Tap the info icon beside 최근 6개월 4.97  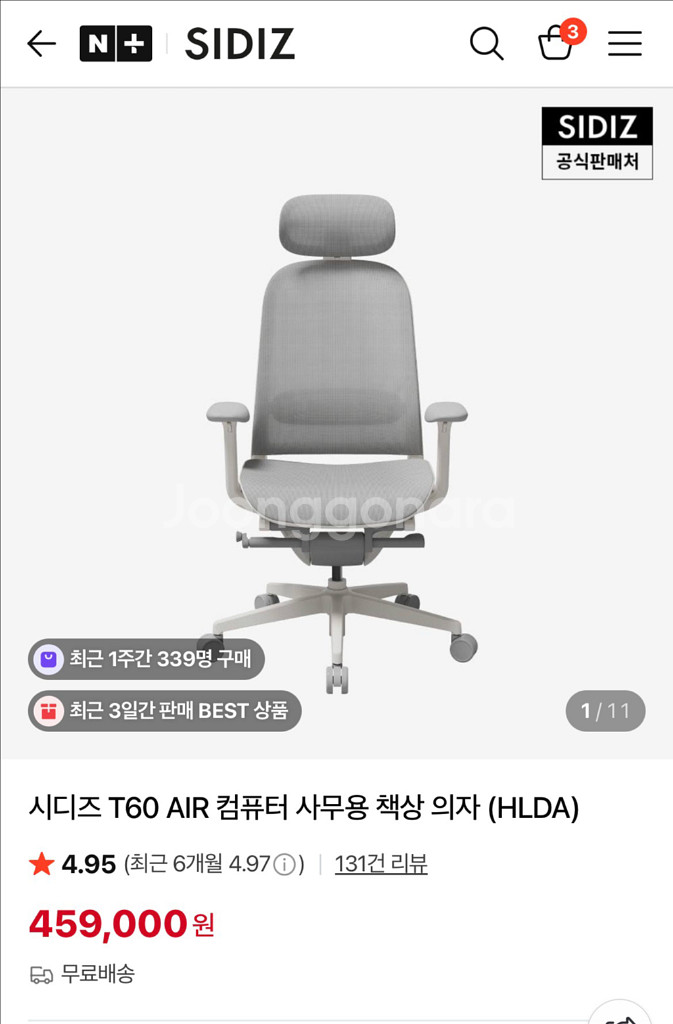[x=285, y=865]
